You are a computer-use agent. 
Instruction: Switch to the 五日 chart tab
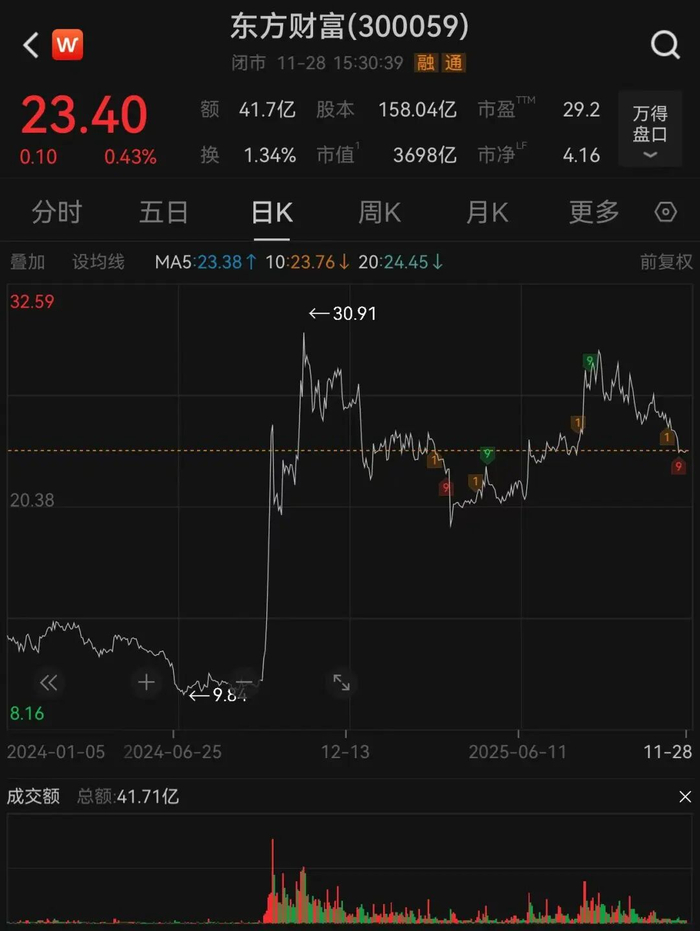[x=164, y=212]
